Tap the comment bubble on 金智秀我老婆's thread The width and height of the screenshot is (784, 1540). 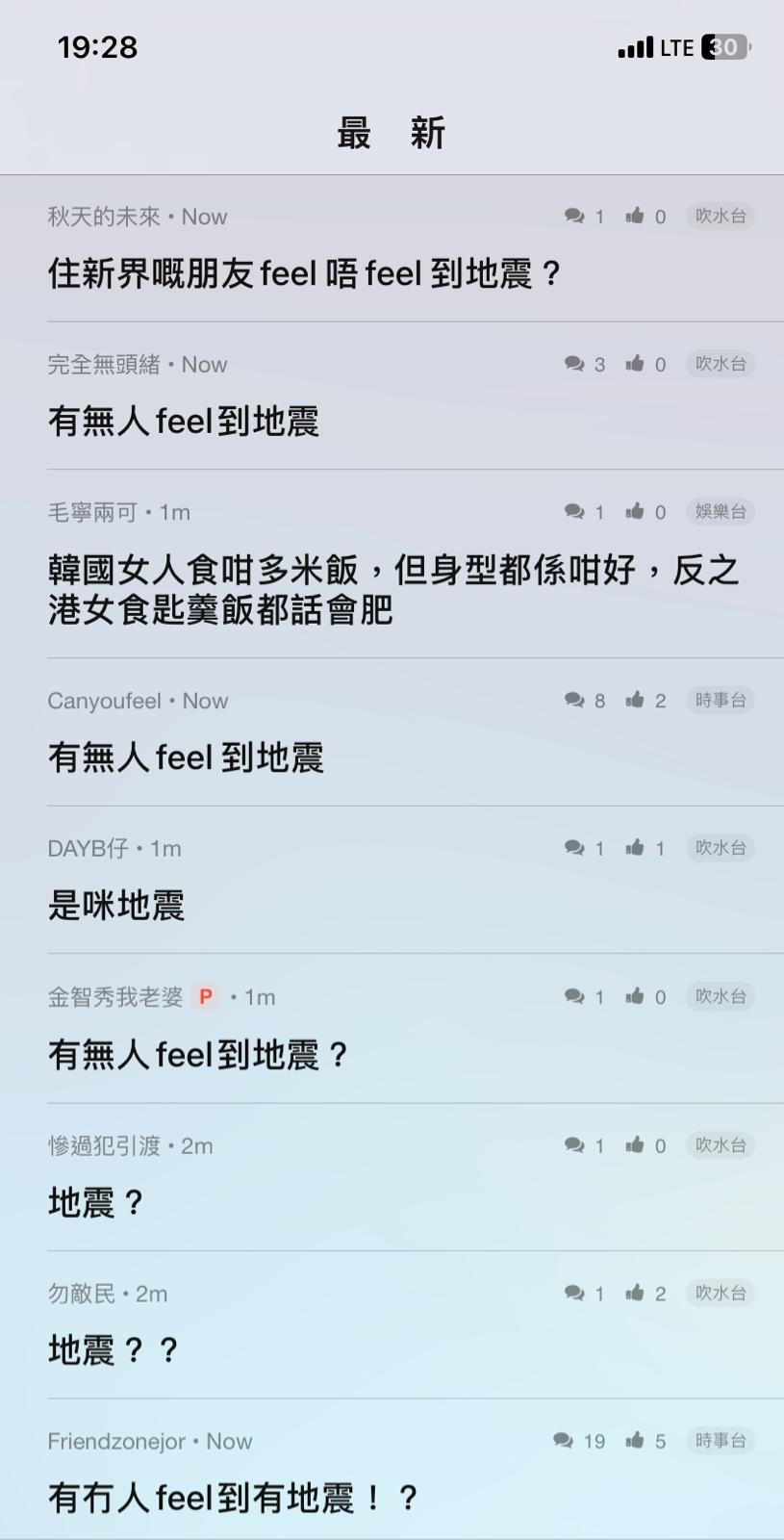[x=575, y=996]
